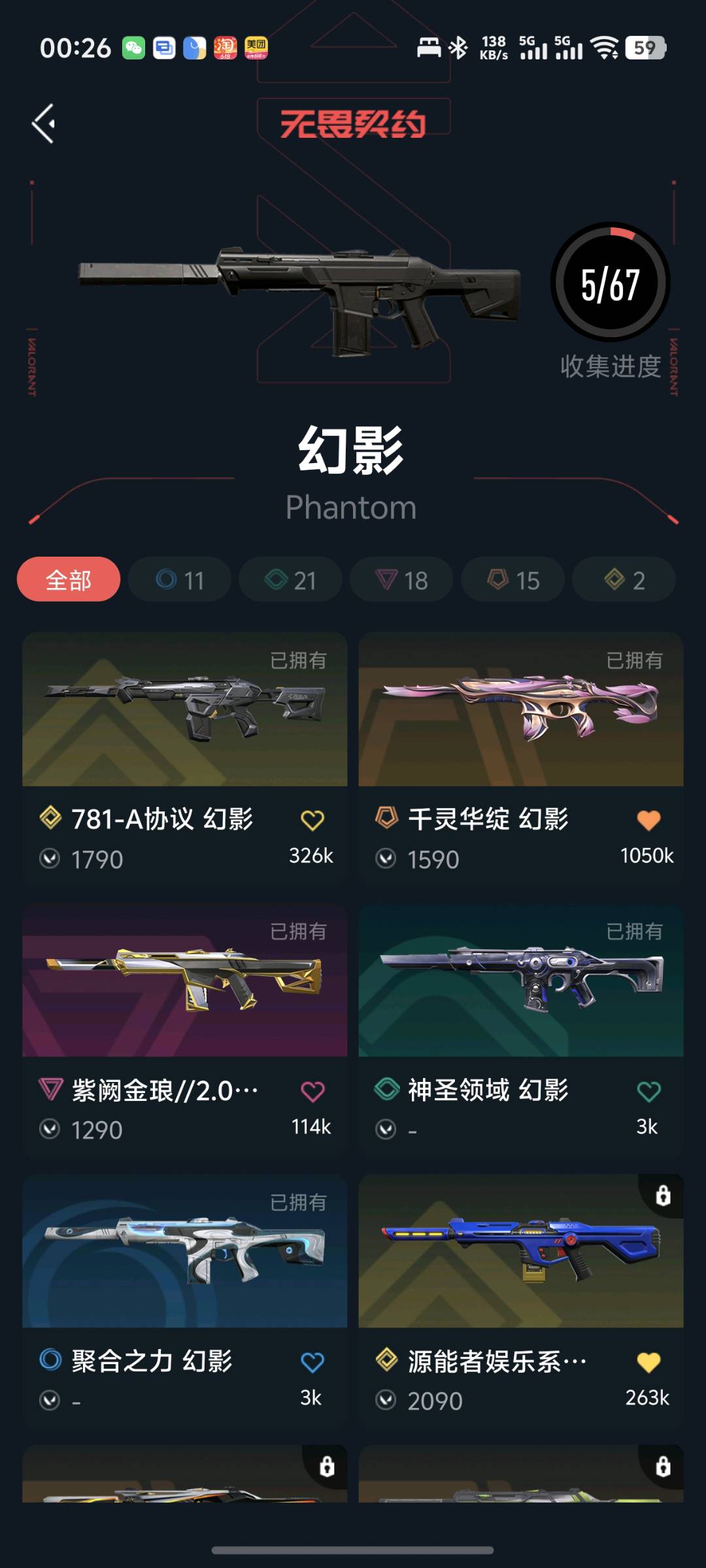Select the 全部 filter chip
Screen dimensions: 706x1568
coord(69,580)
